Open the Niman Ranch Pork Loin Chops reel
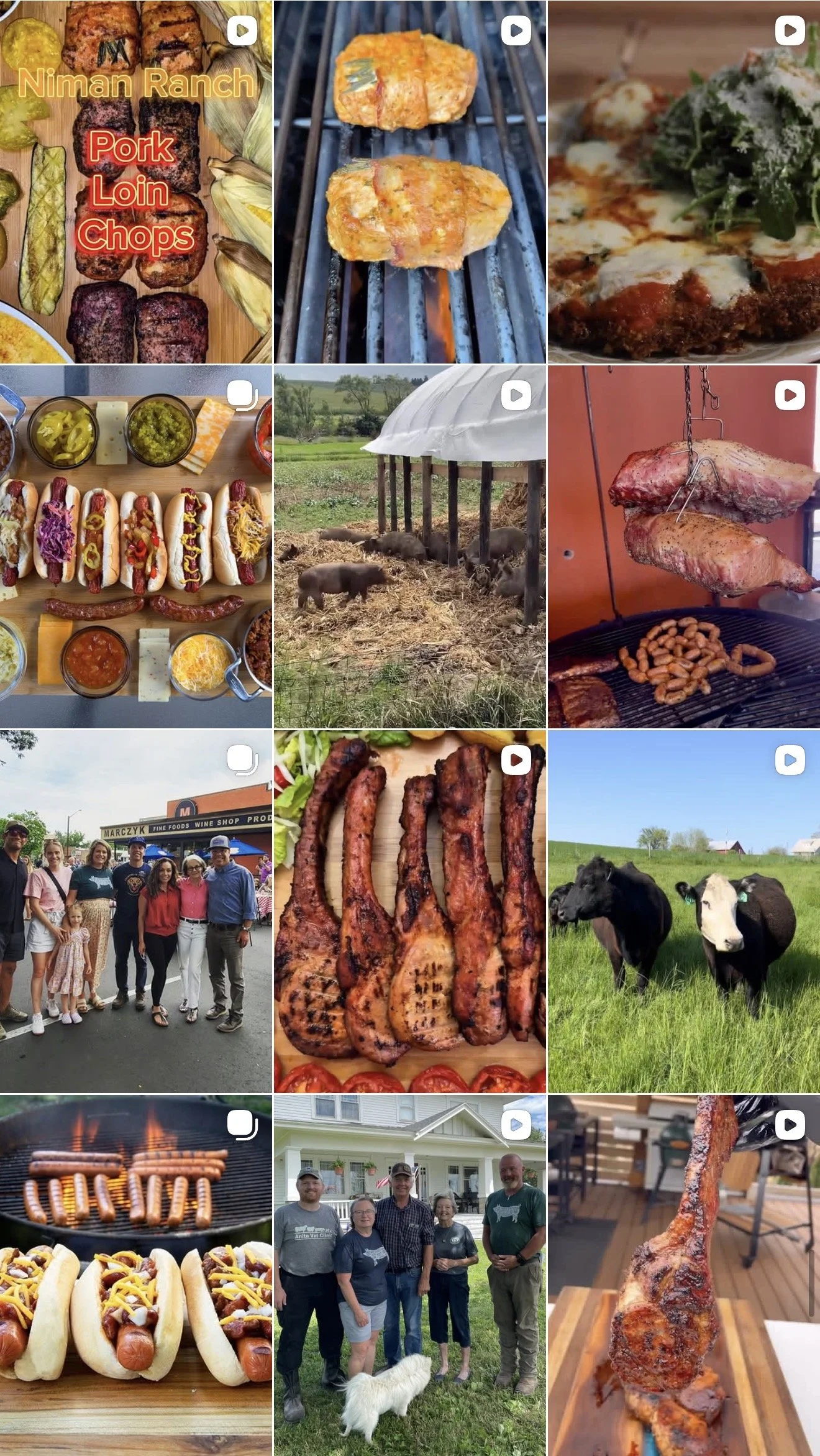The height and width of the screenshot is (1456, 820). (x=136, y=181)
